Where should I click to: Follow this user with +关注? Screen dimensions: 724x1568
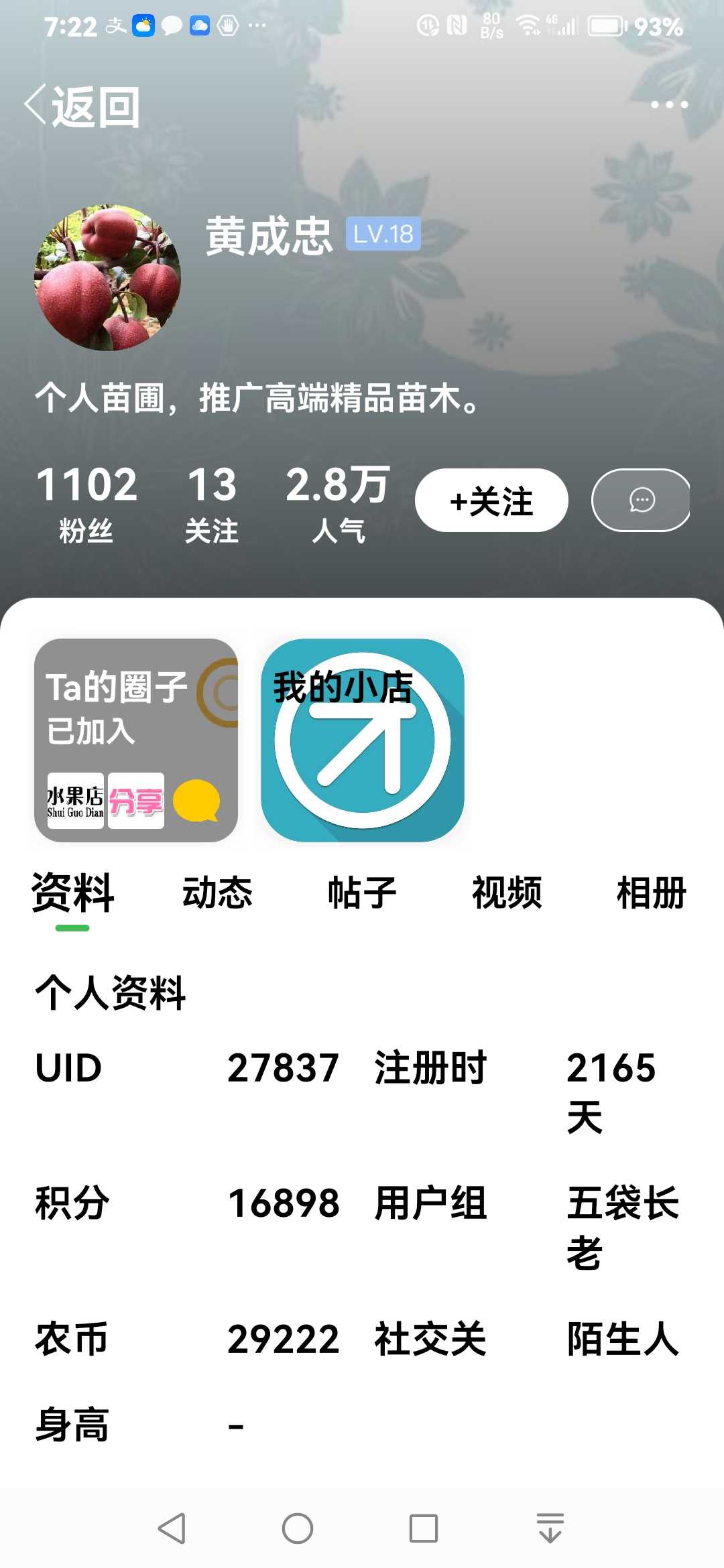tap(491, 501)
